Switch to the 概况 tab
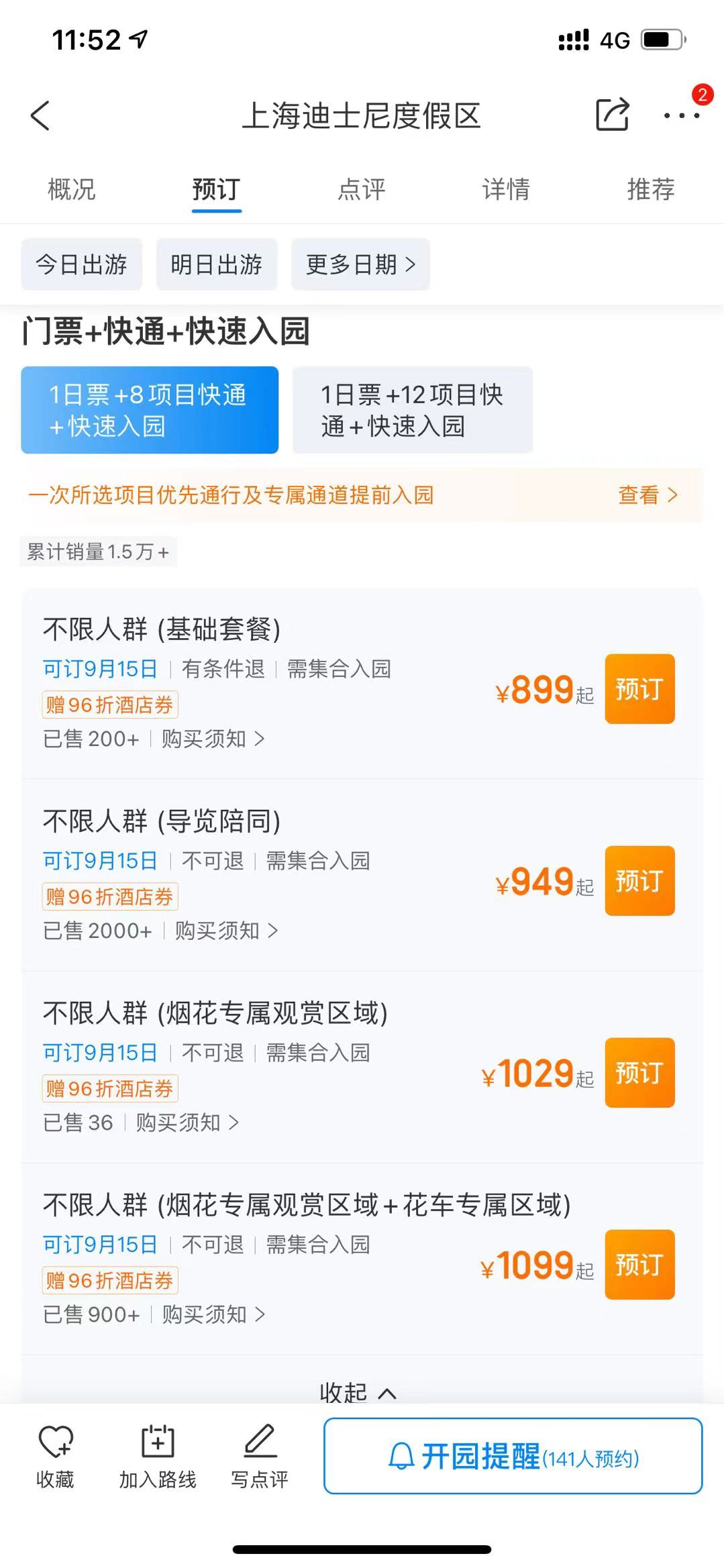Image resolution: width=724 pixels, height=1568 pixels. [x=72, y=189]
